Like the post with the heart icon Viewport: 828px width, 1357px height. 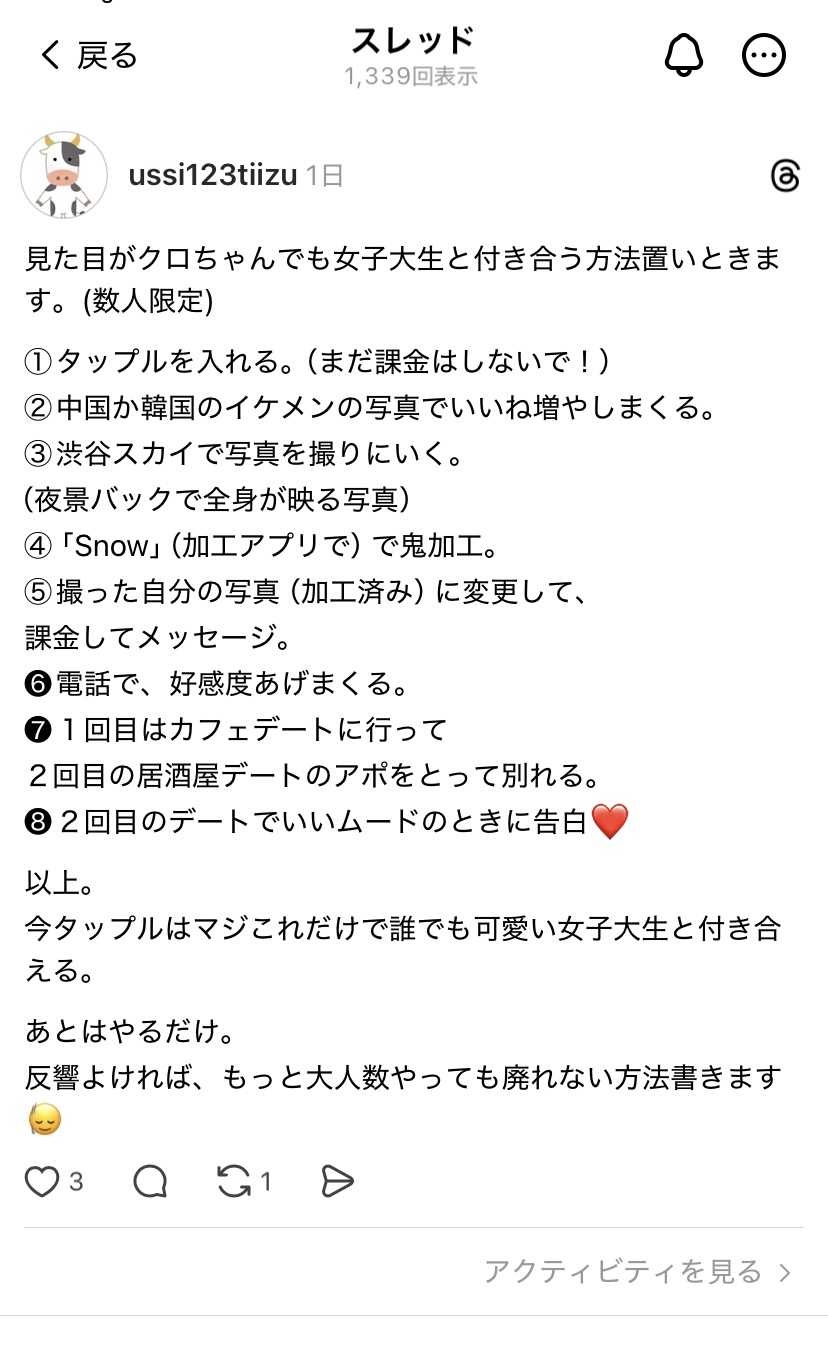(43, 1182)
